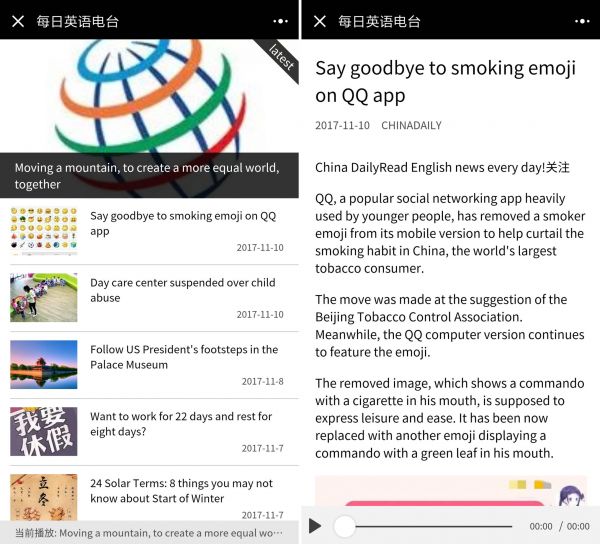Tap the now-playing bar at the bottom

(x=149, y=533)
